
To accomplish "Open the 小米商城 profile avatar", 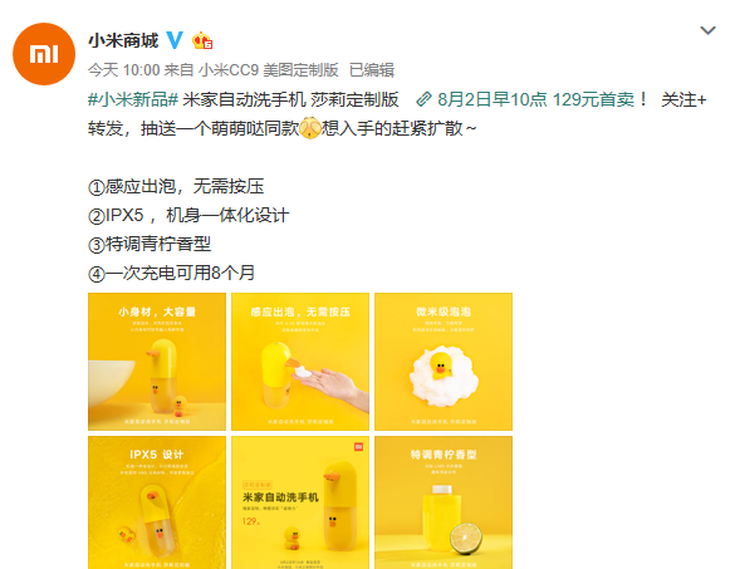I will 45,53.
